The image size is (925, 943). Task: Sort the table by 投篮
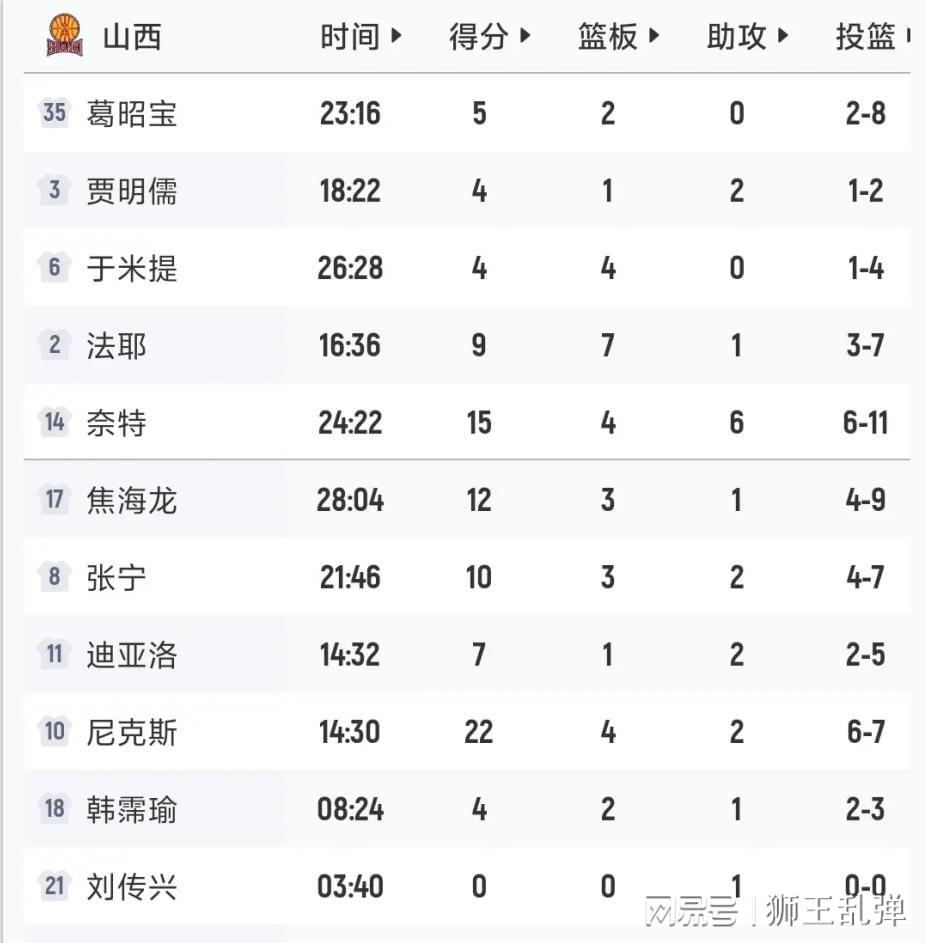point(873,37)
